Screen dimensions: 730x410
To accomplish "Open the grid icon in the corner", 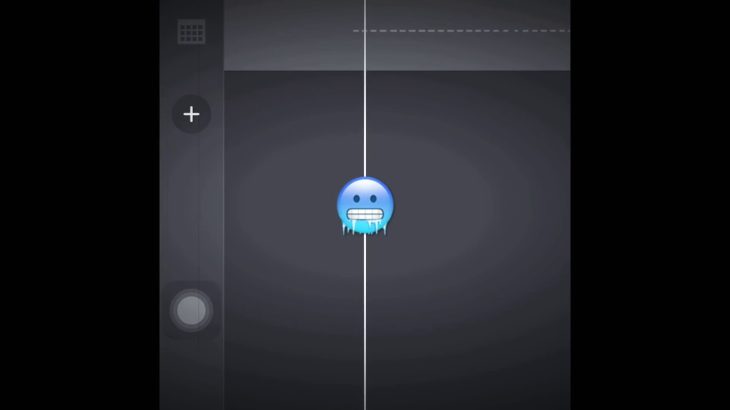I will 191,31.
